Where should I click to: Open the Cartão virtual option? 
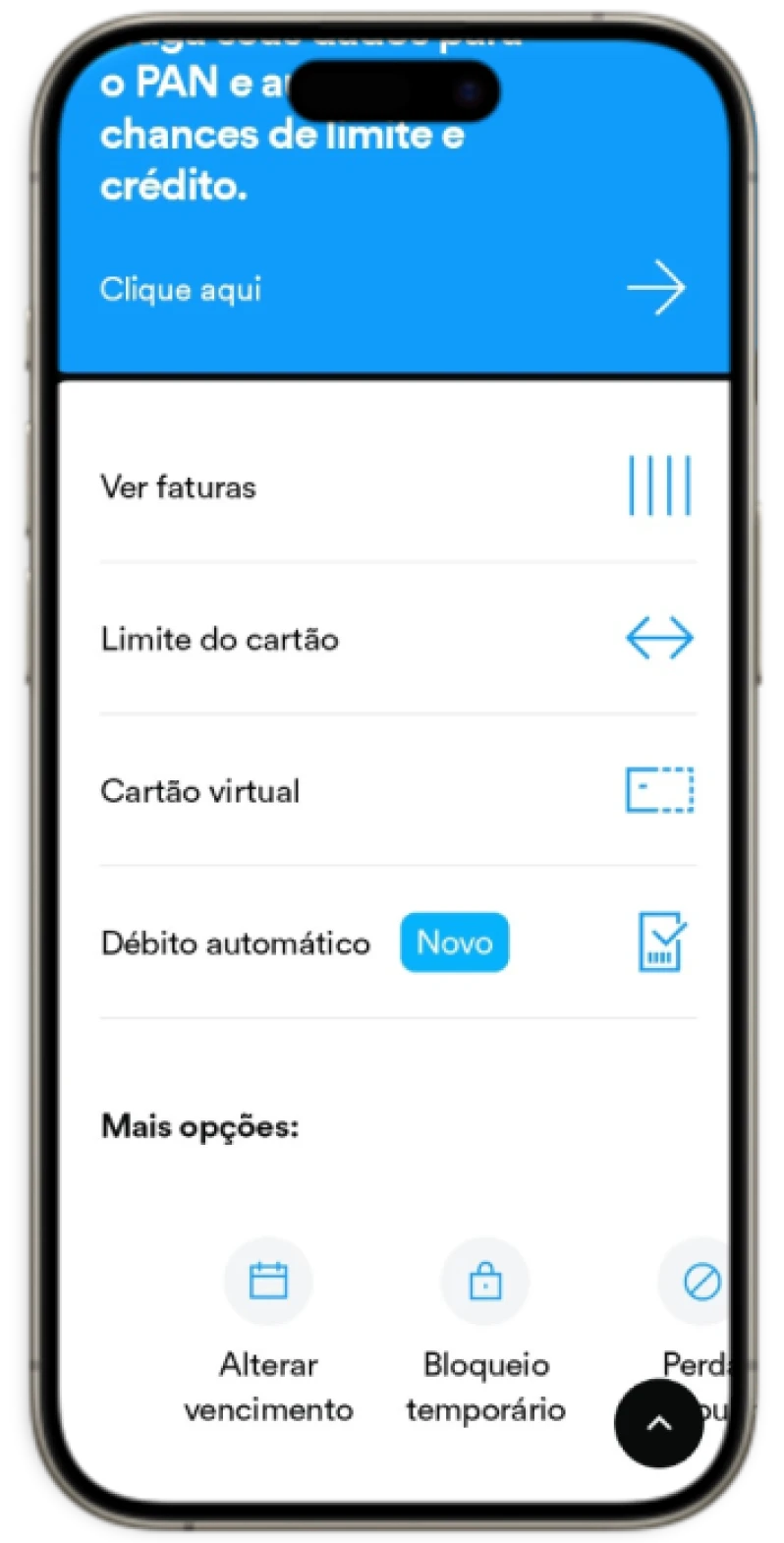tap(397, 791)
